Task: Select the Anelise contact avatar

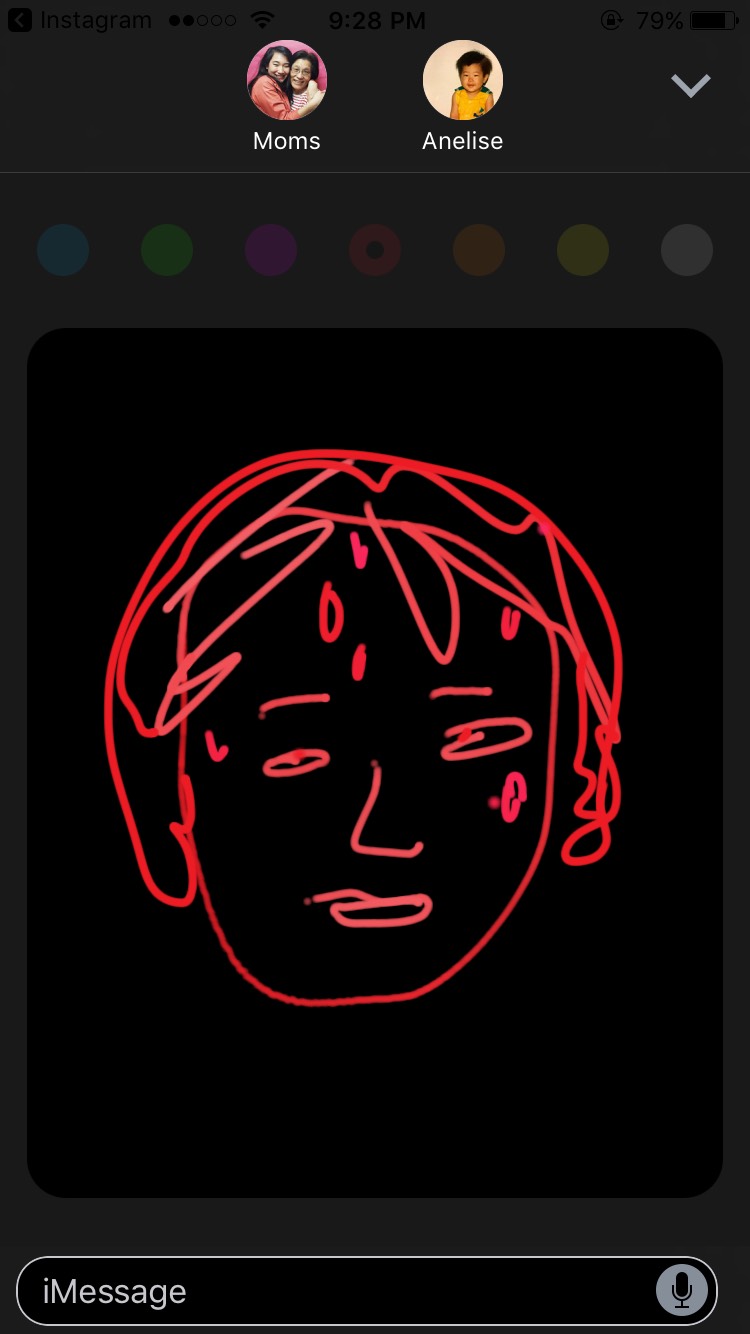Action: click(463, 80)
